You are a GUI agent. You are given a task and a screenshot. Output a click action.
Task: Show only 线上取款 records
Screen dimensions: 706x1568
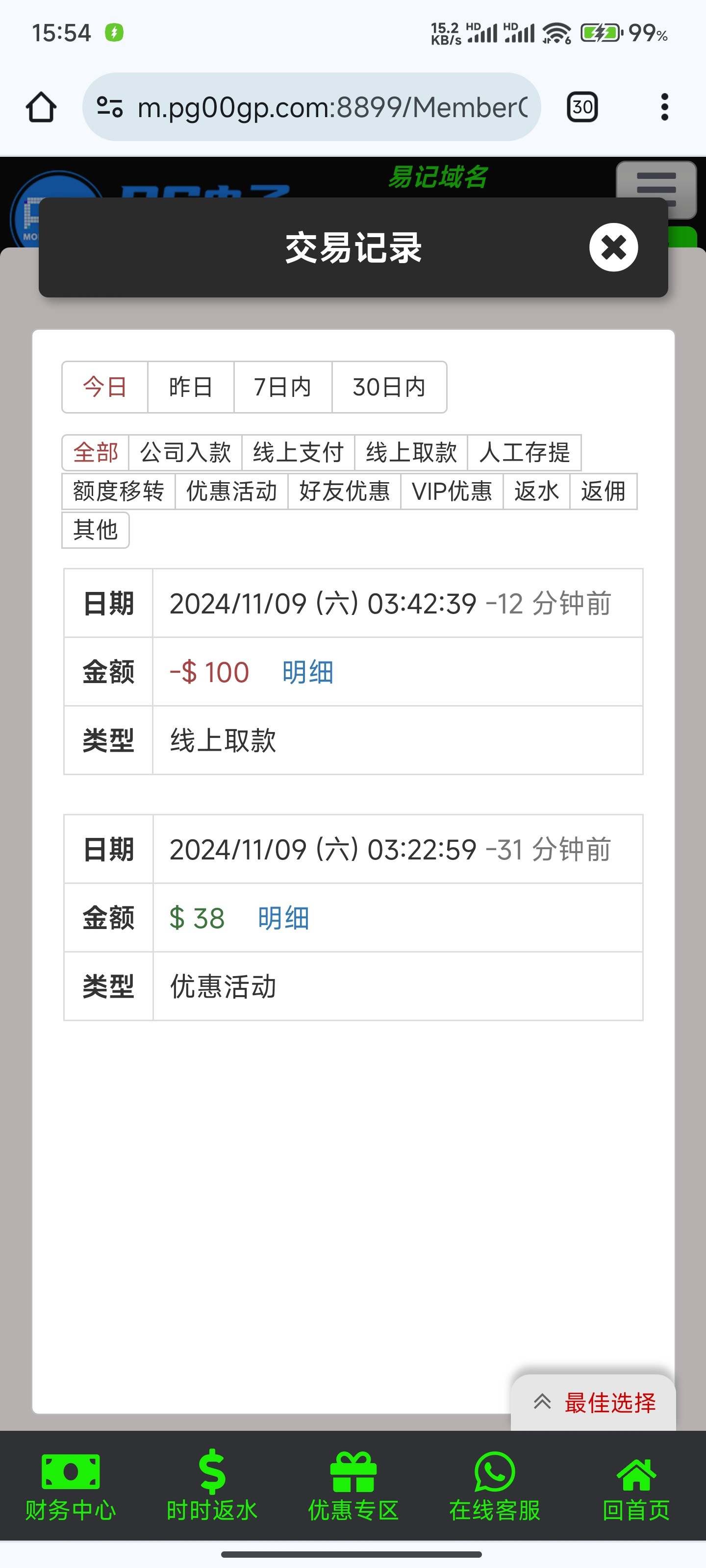coord(411,452)
